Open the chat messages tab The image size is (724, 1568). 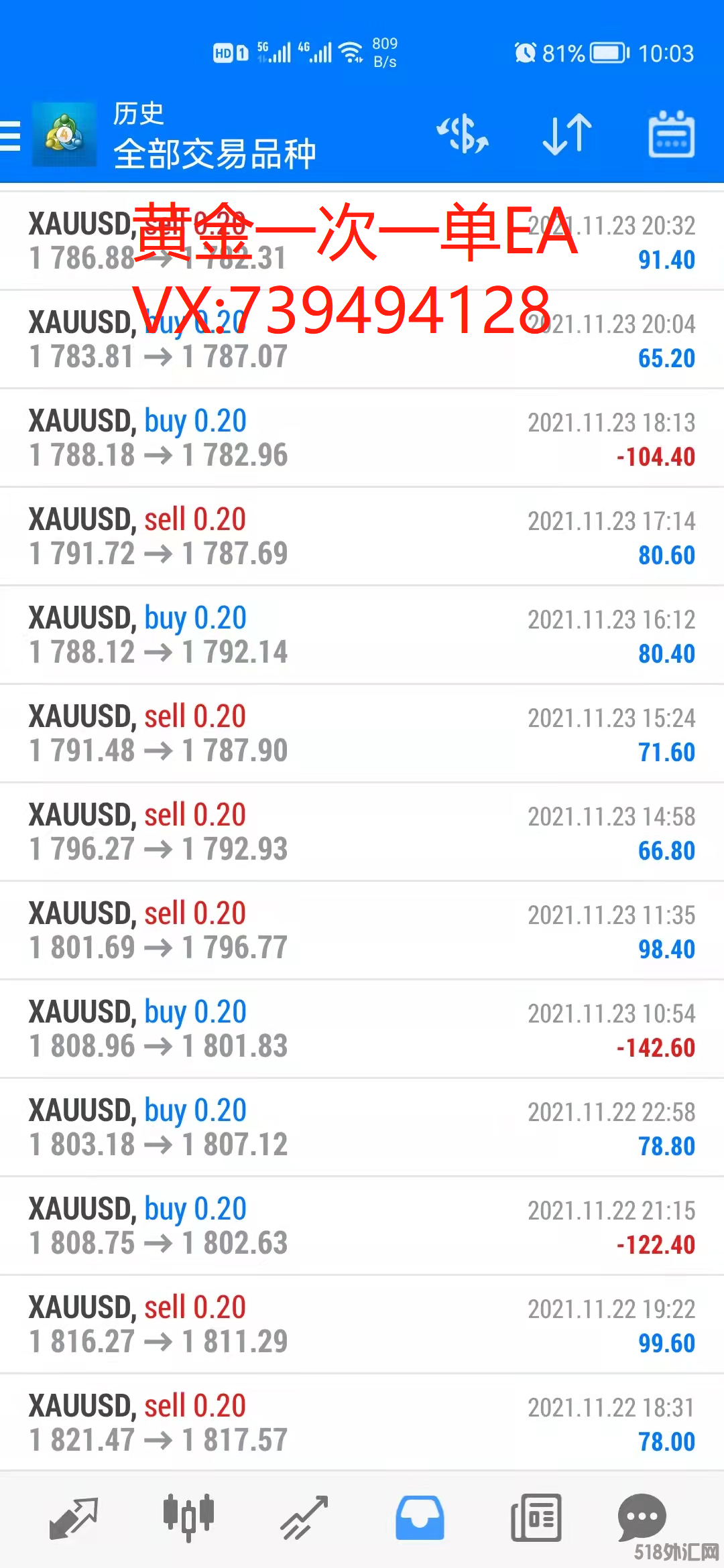[642, 1518]
